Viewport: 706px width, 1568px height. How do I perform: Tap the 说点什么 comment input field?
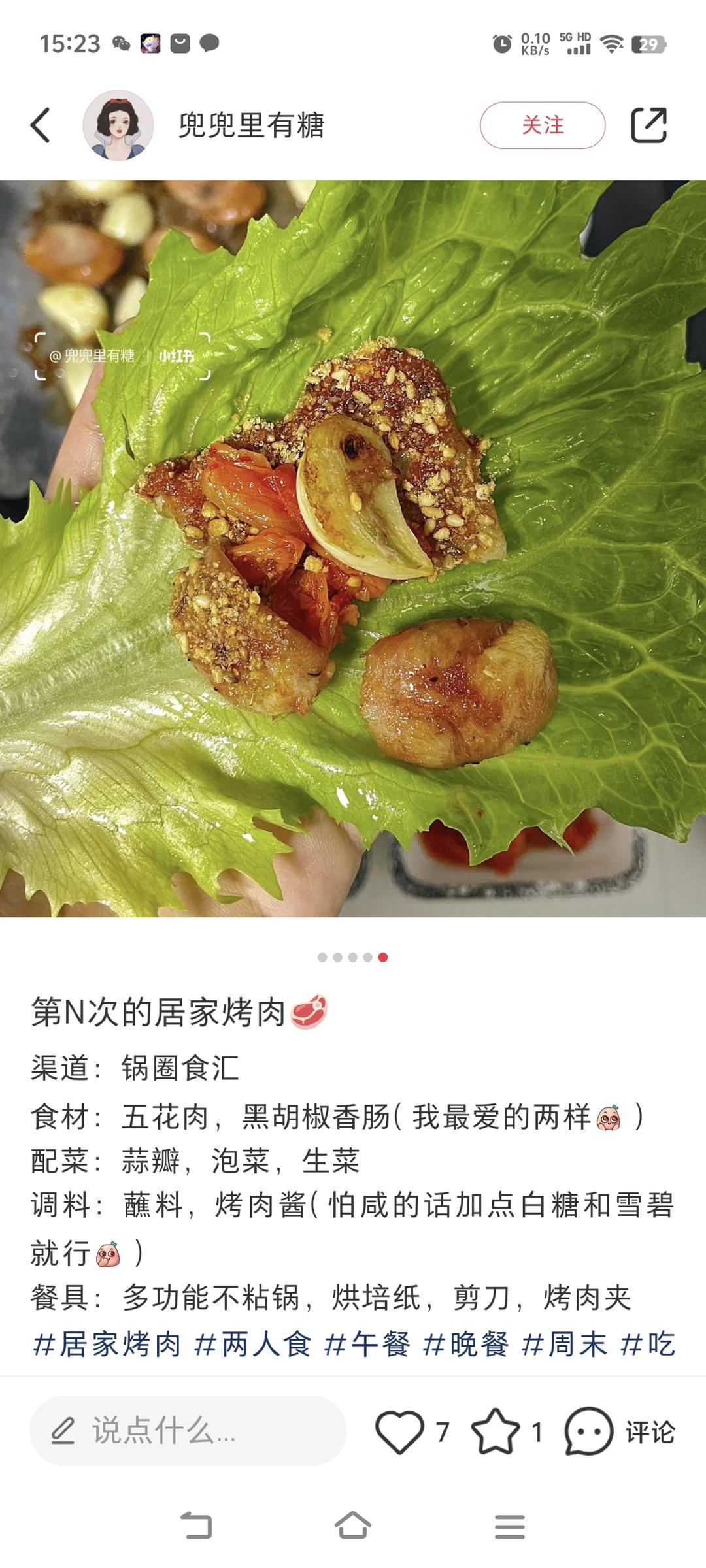tap(188, 1431)
